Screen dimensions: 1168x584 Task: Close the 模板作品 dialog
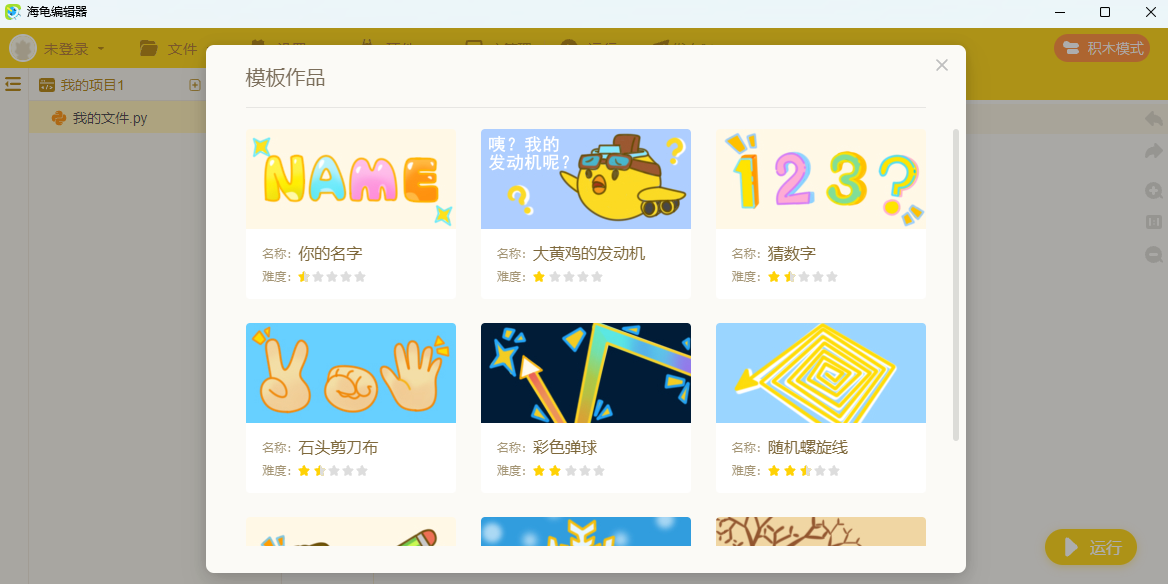point(941,65)
